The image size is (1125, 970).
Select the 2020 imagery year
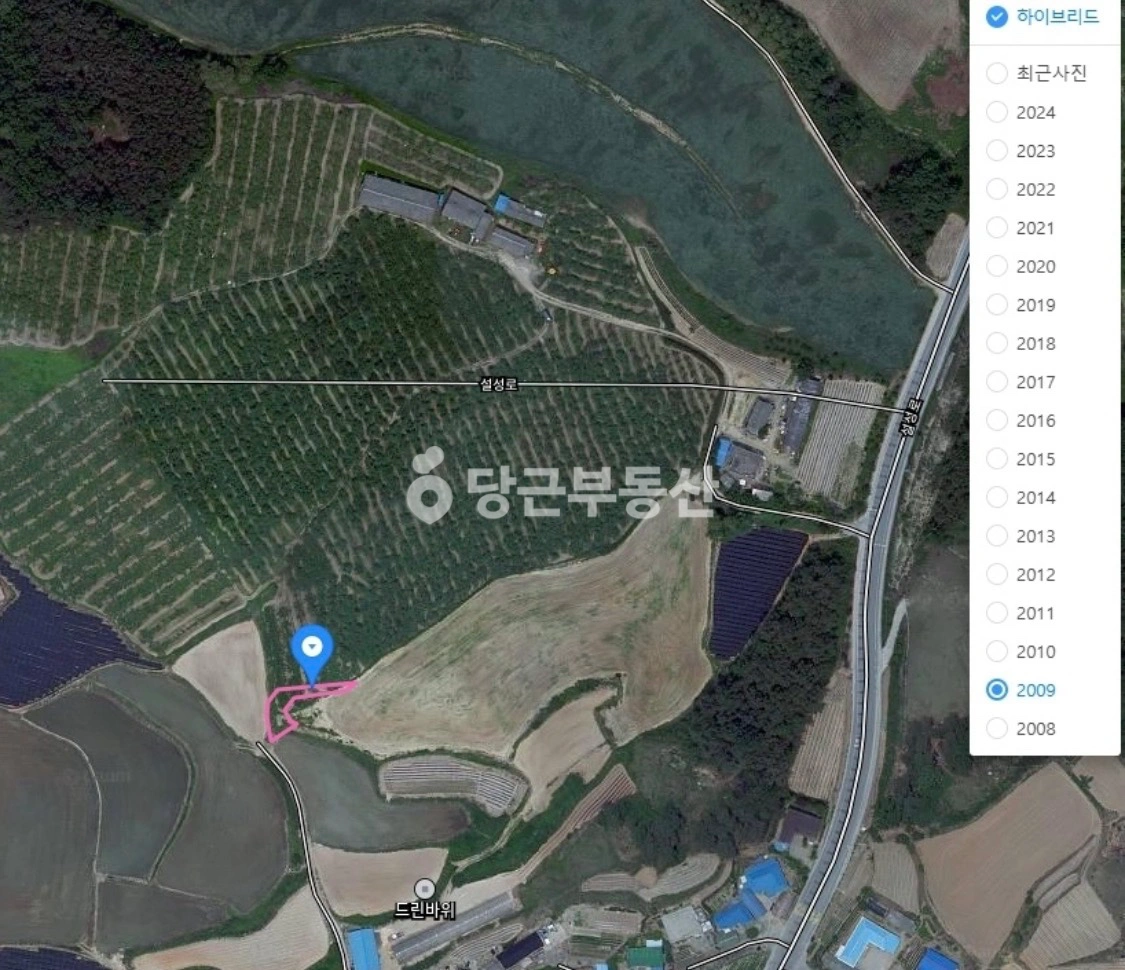997,266
